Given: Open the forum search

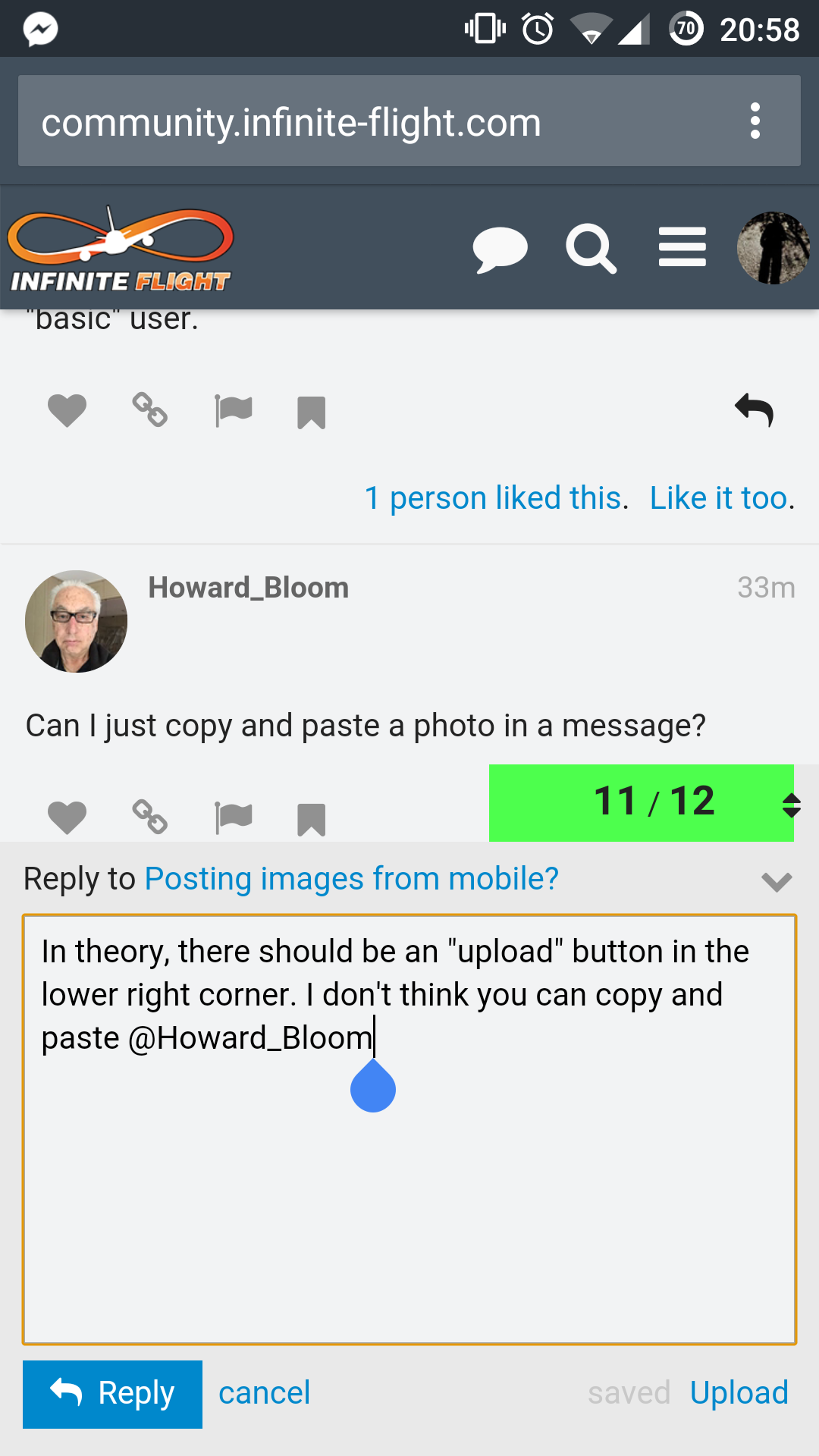Looking at the screenshot, I should click(591, 249).
